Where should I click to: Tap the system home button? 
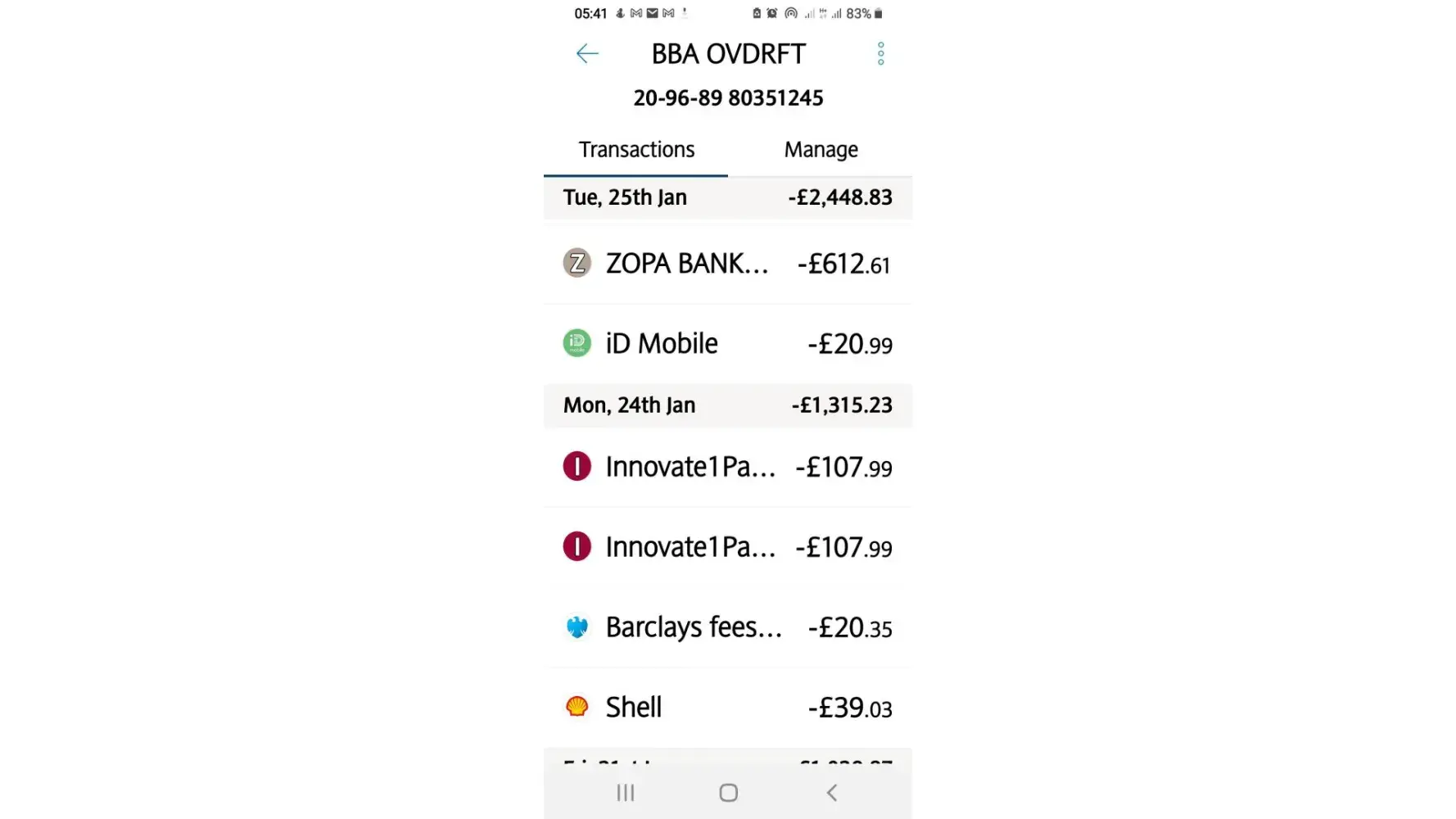(x=728, y=793)
